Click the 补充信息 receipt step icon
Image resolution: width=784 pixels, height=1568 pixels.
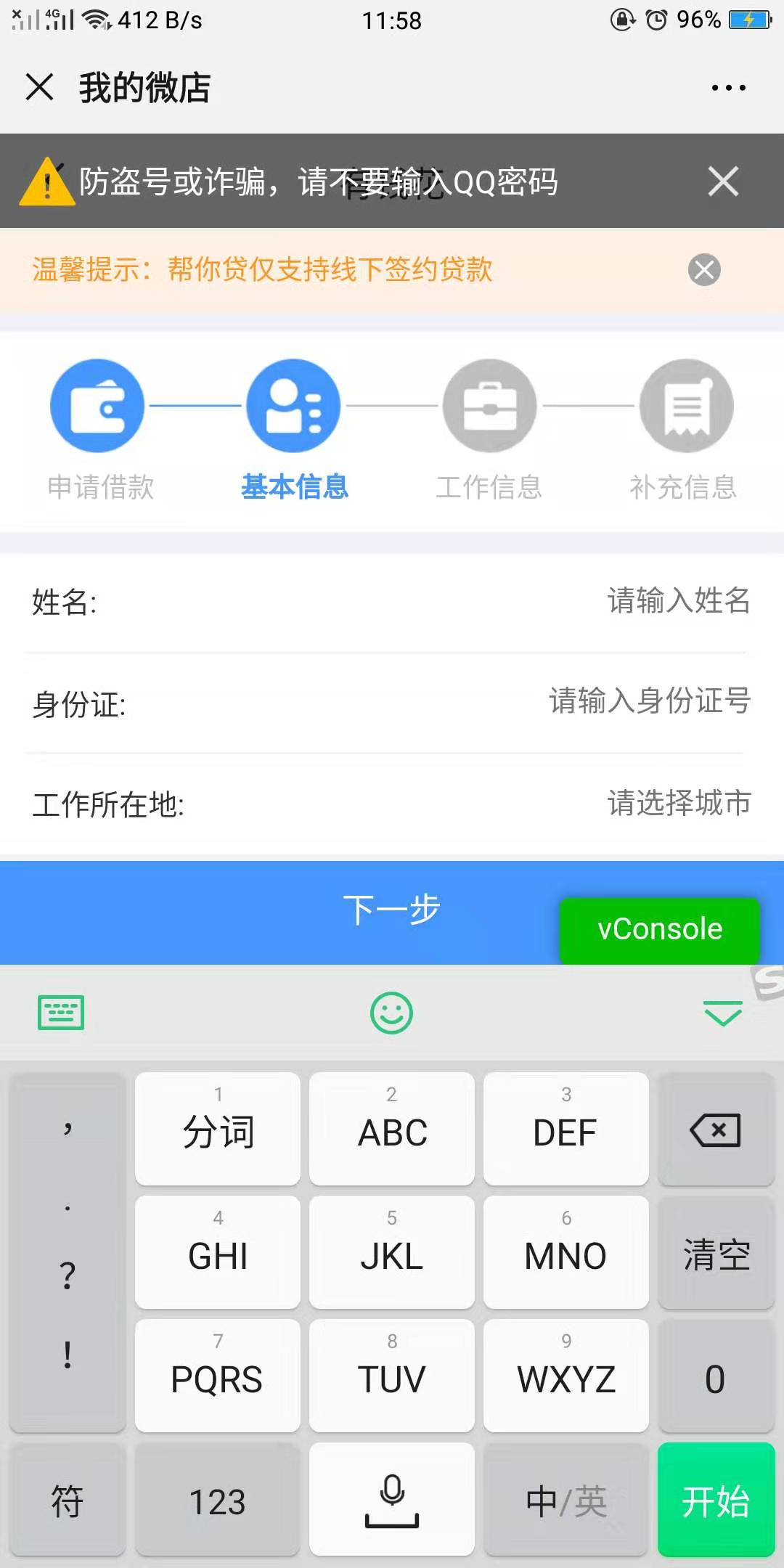(x=685, y=405)
